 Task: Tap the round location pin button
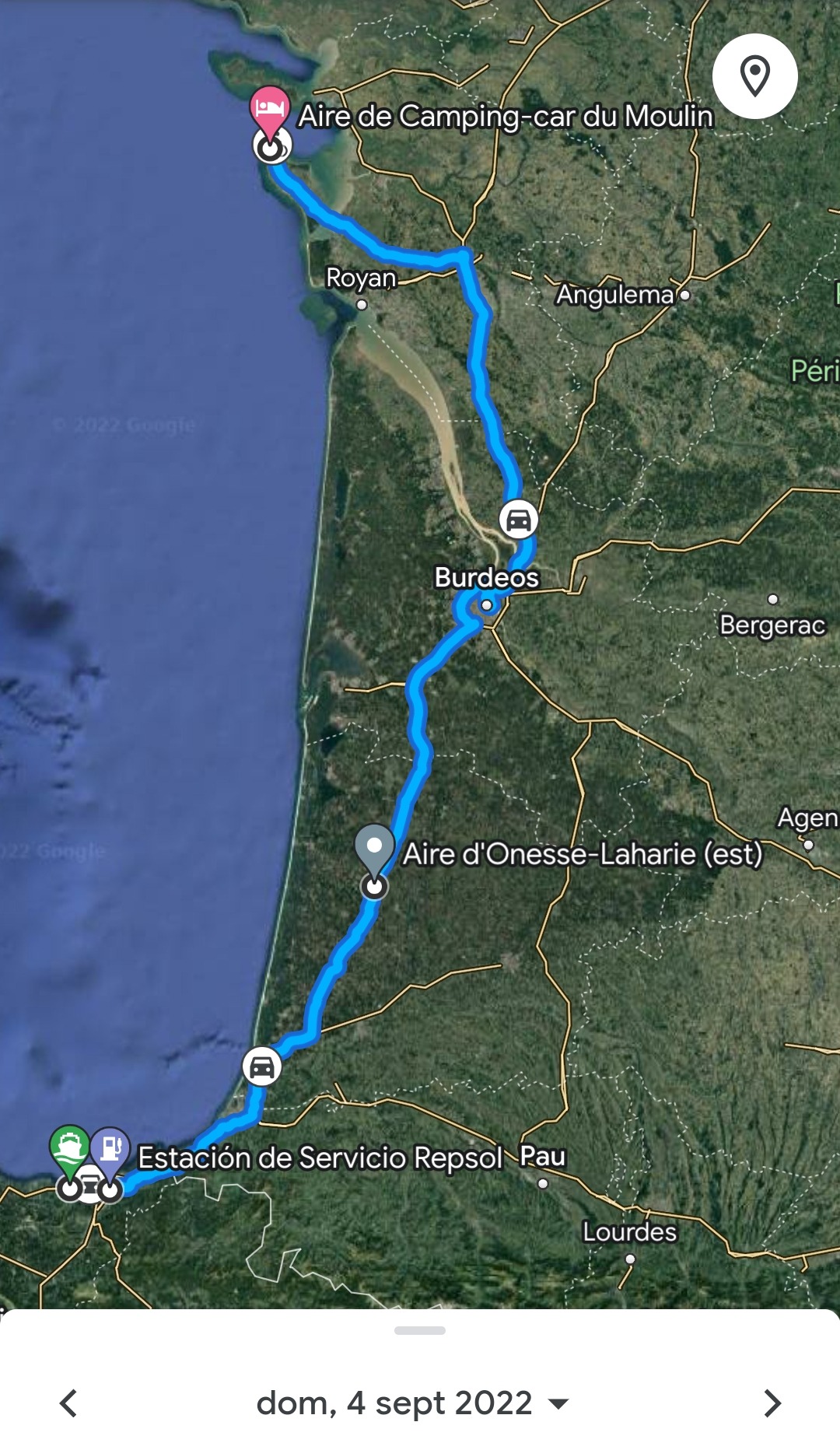tap(754, 76)
